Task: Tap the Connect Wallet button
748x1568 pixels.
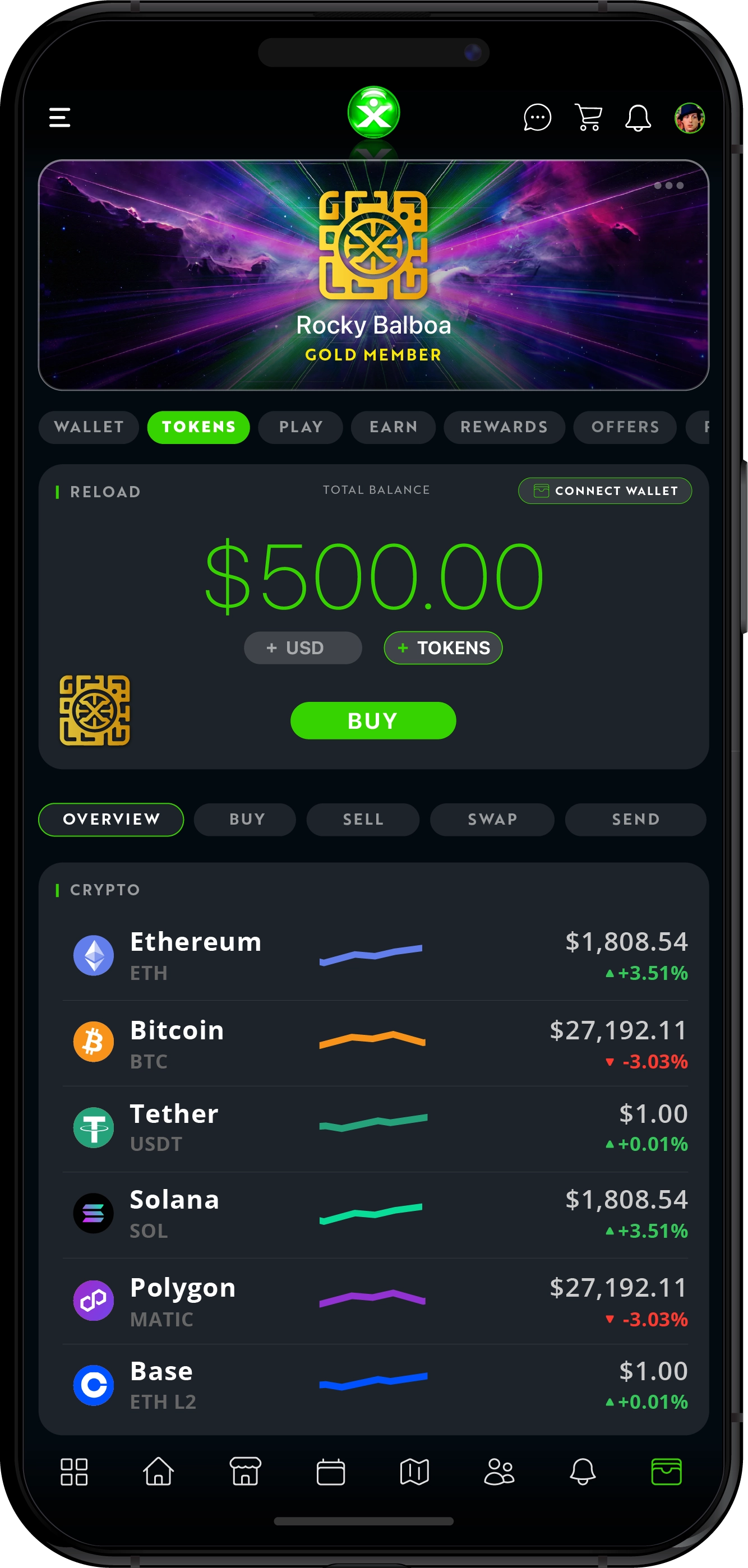Action: 605,491
